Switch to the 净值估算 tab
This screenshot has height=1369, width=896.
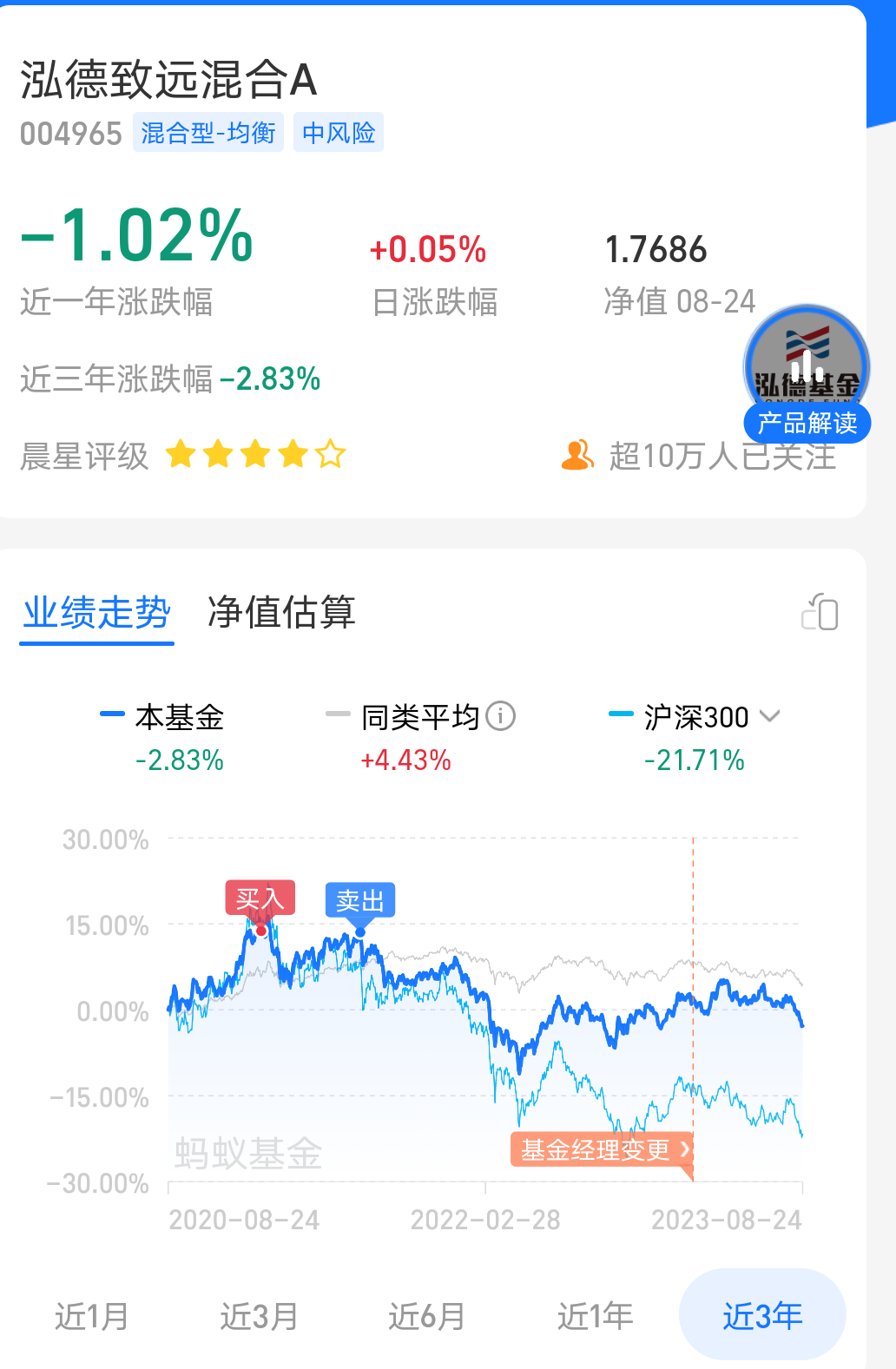coord(281,613)
